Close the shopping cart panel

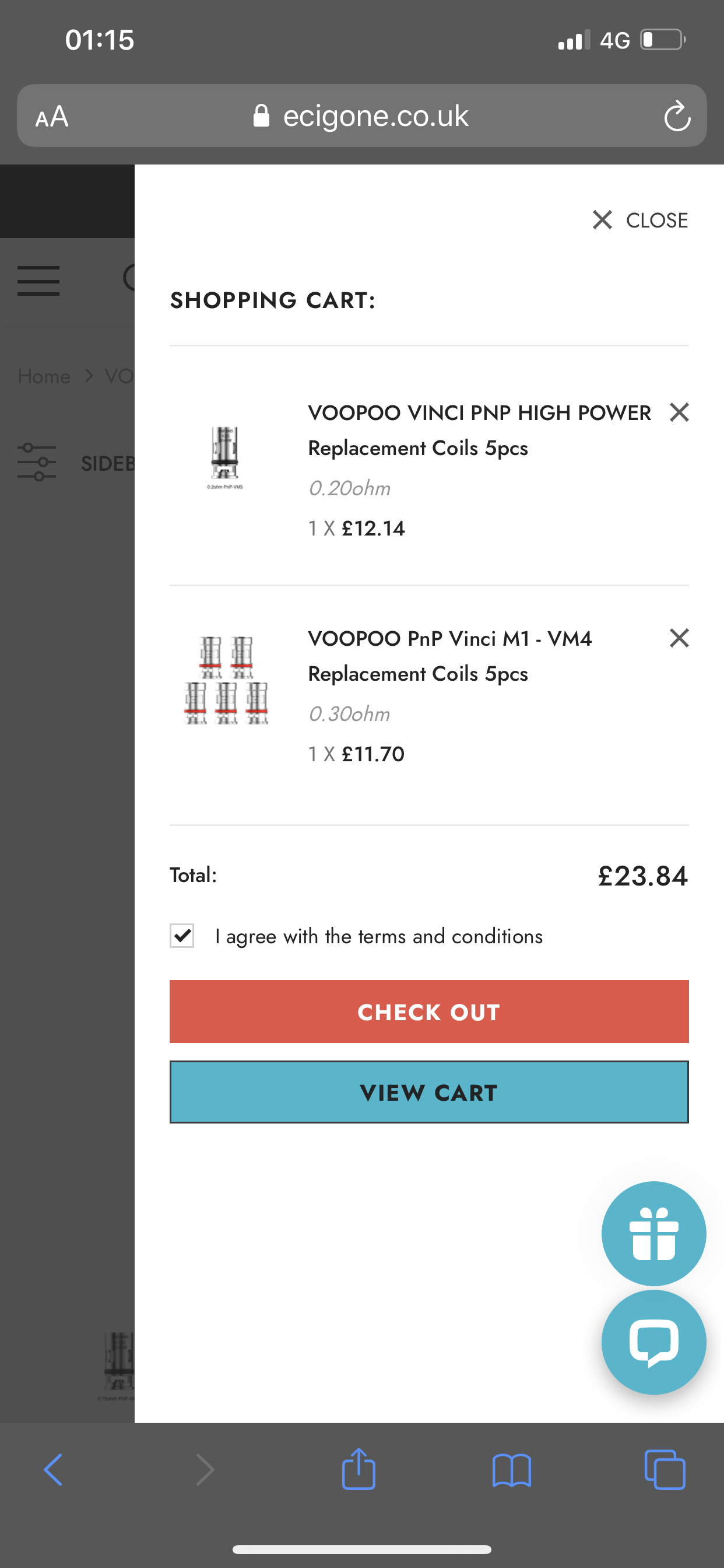[640, 220]
